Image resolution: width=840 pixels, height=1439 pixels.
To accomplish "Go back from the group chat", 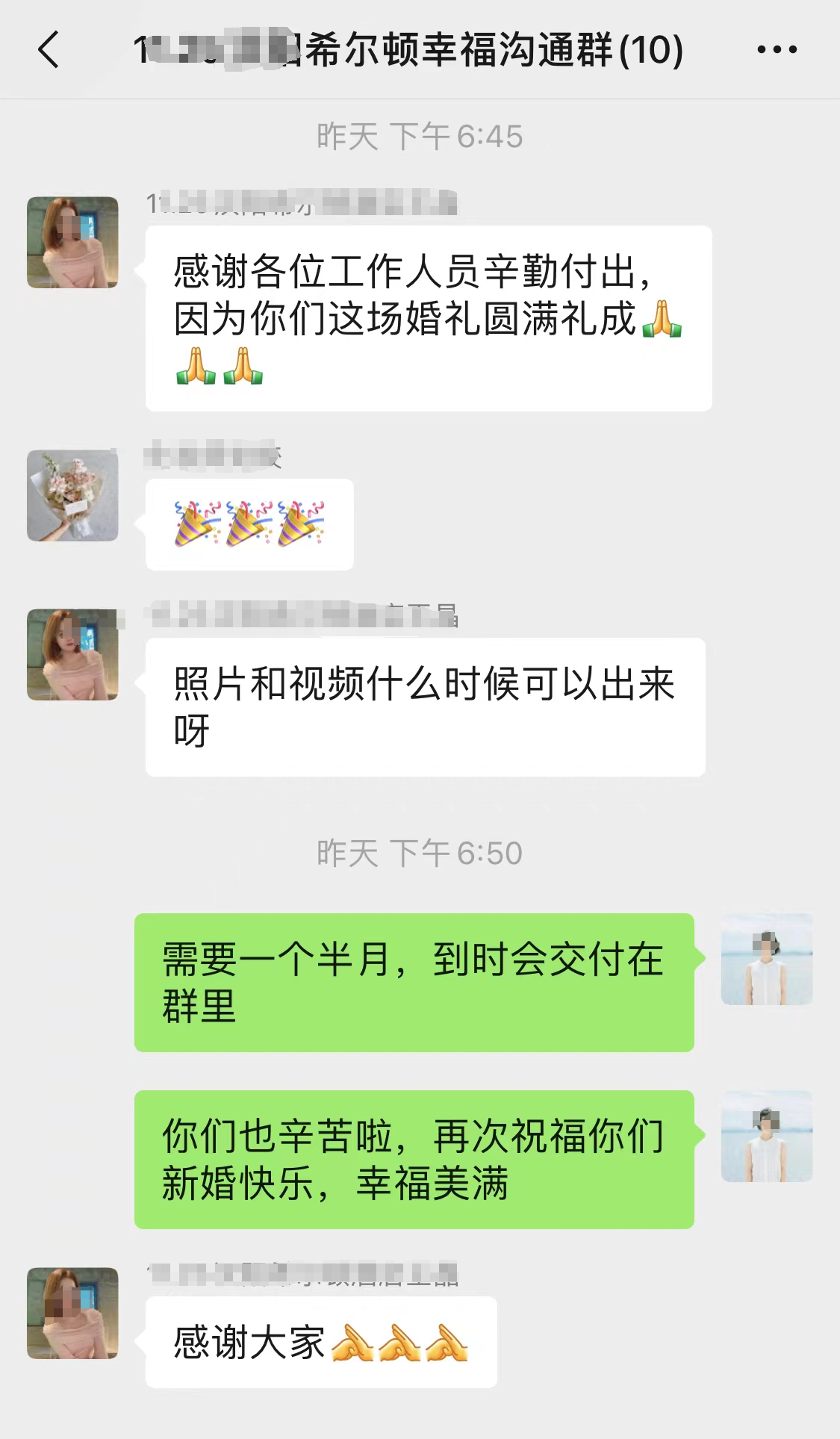I will [x=49, y=50].
